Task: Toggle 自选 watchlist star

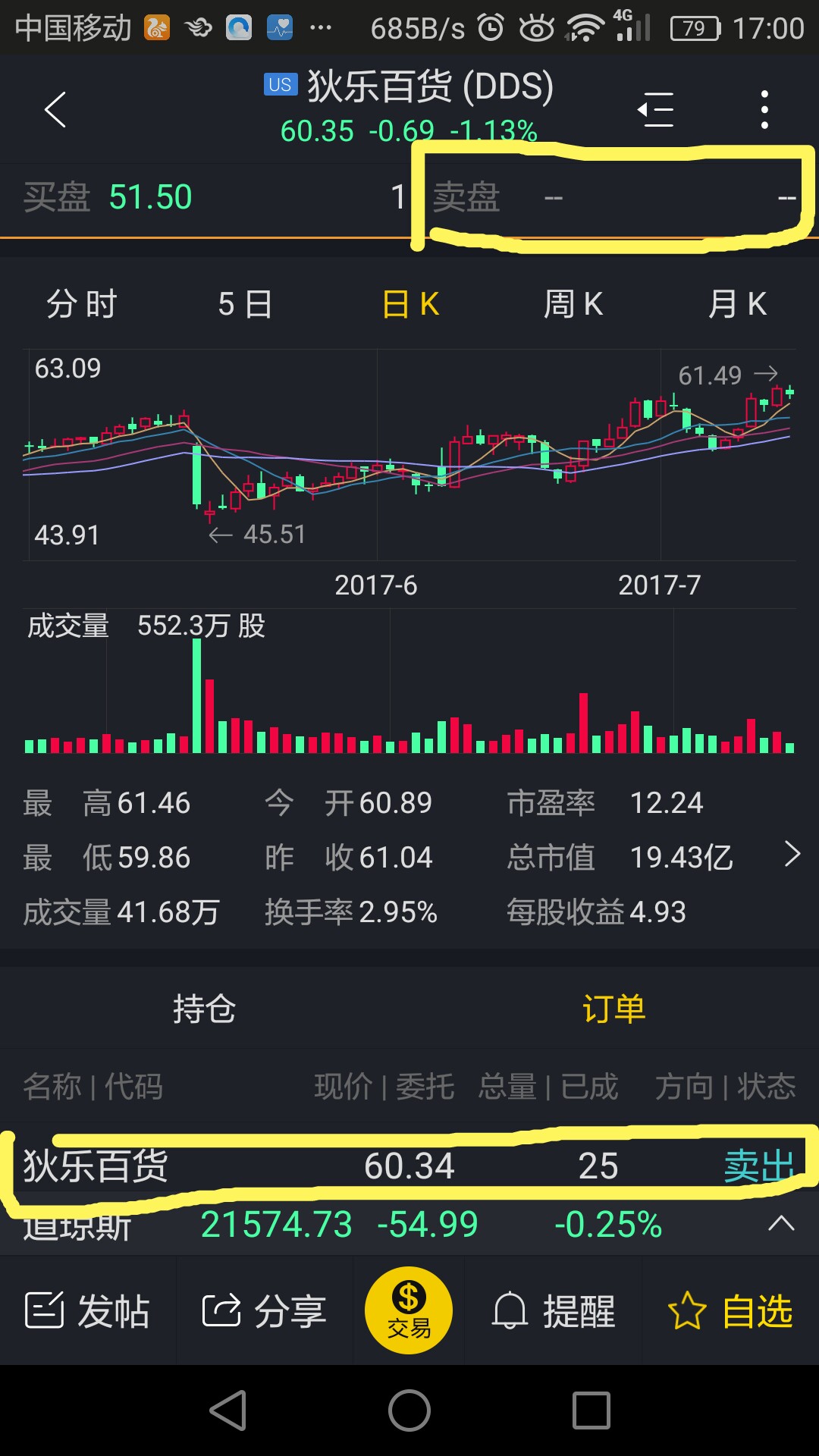Action: [x=730, y=1311]
